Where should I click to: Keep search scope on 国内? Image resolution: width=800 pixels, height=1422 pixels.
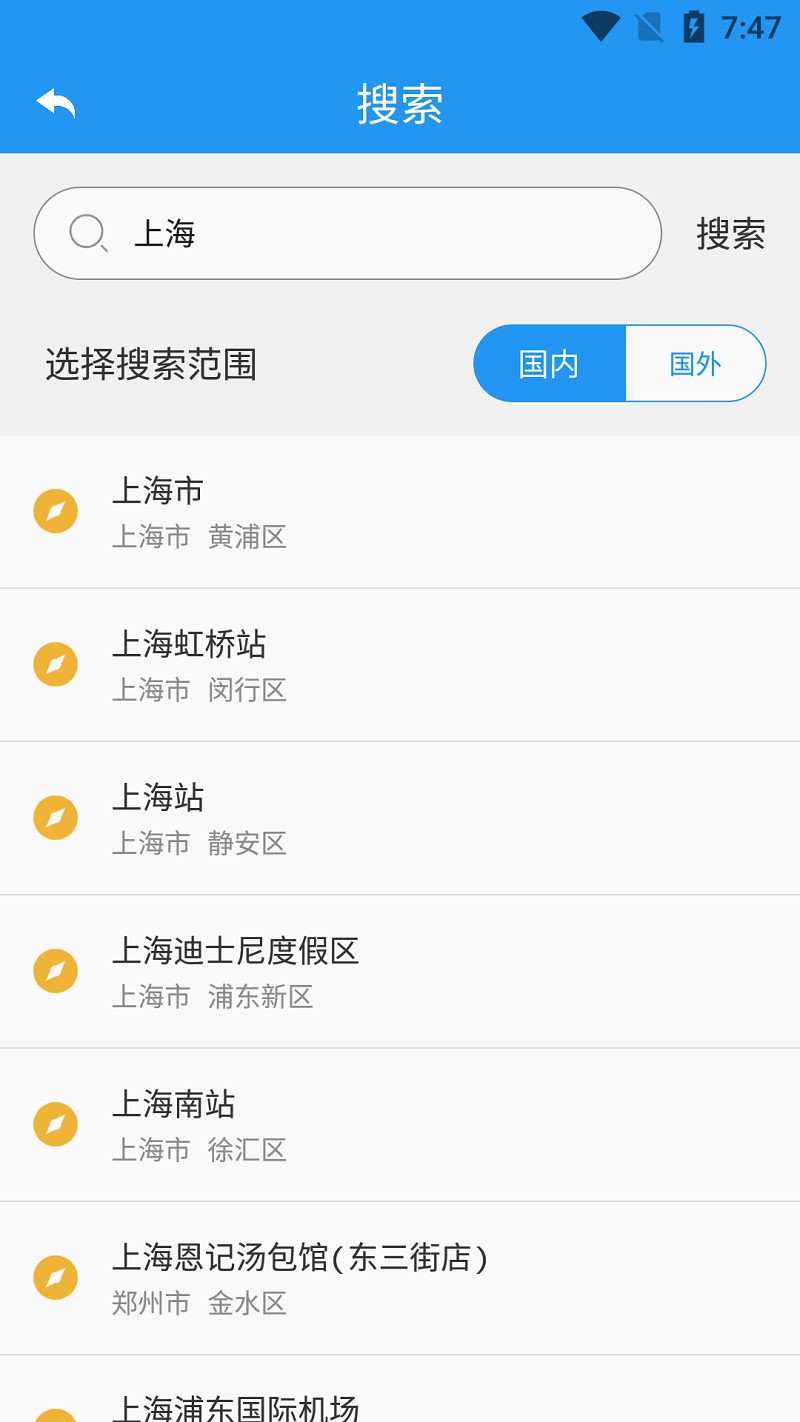[549, 363]
